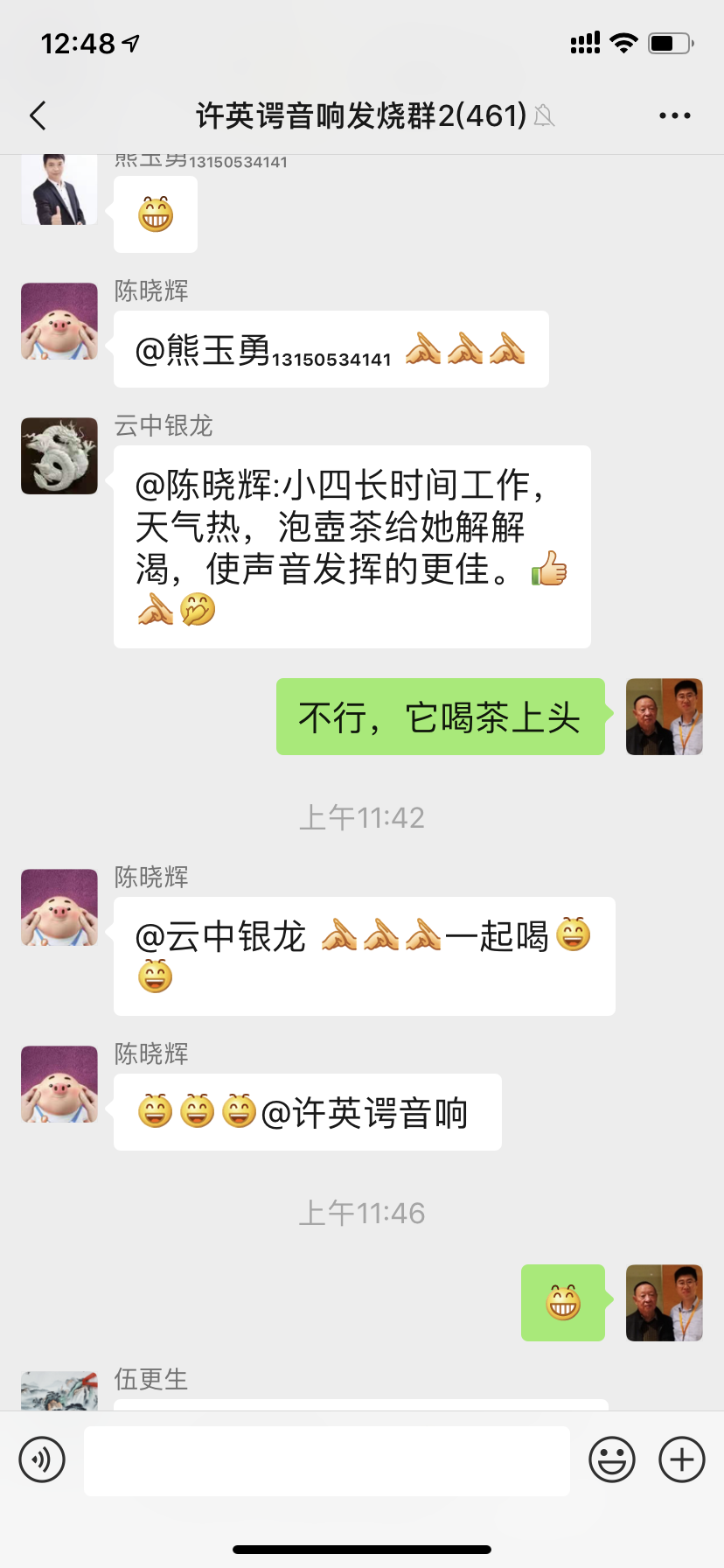
Task: Open the plus attachment menu
Action: pyautogui.click(x=682, y=1459)
